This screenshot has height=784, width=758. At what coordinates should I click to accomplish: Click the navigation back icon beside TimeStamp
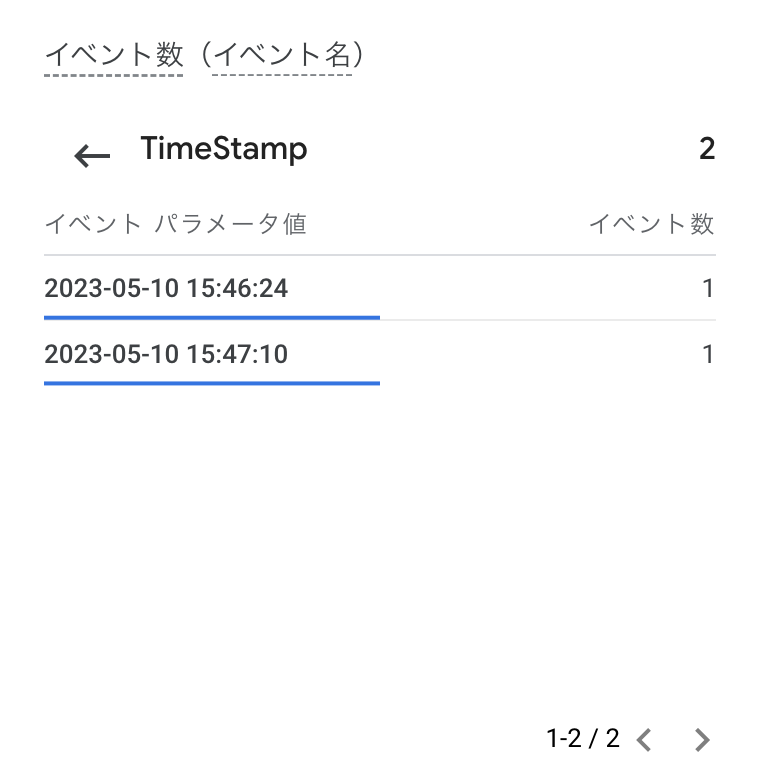(91, 153)
